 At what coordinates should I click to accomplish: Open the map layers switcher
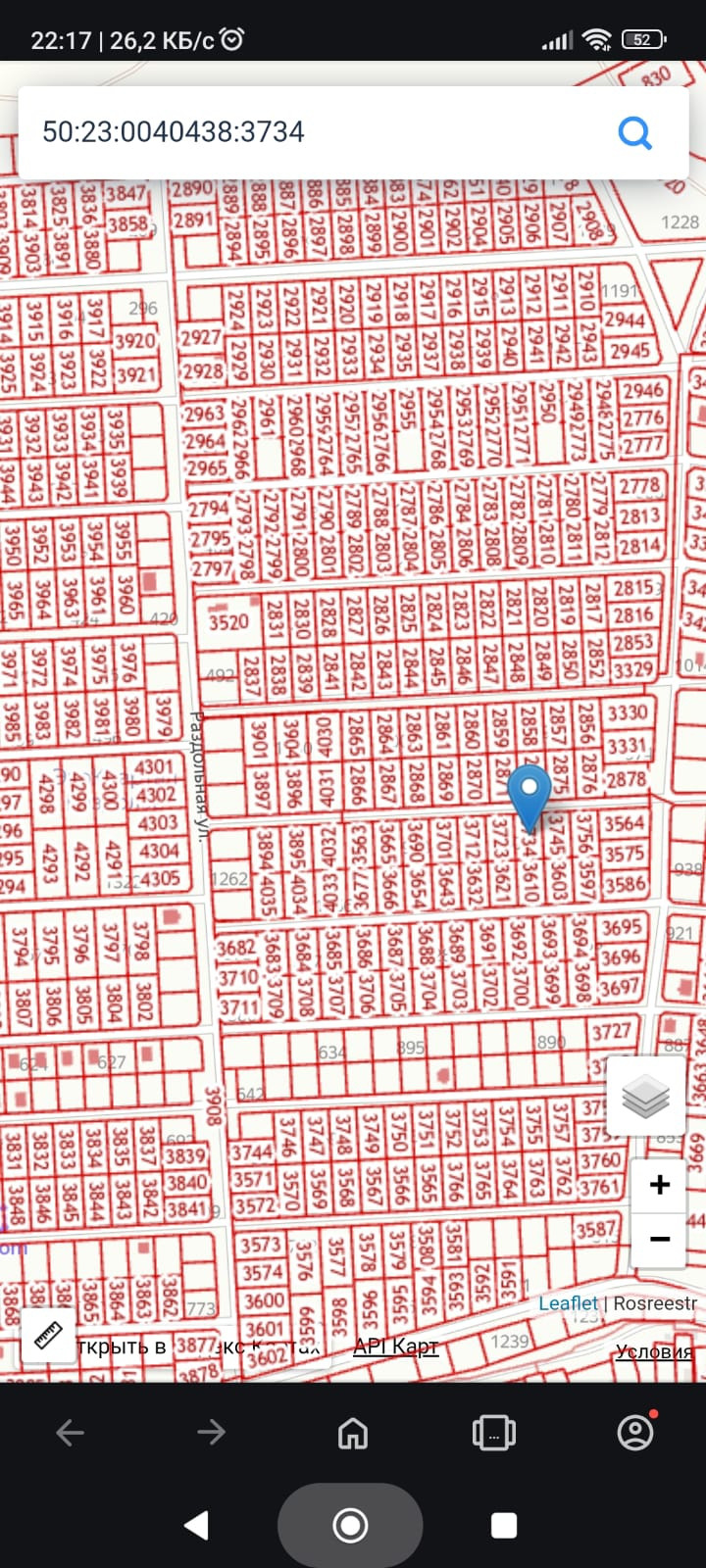645,1096
